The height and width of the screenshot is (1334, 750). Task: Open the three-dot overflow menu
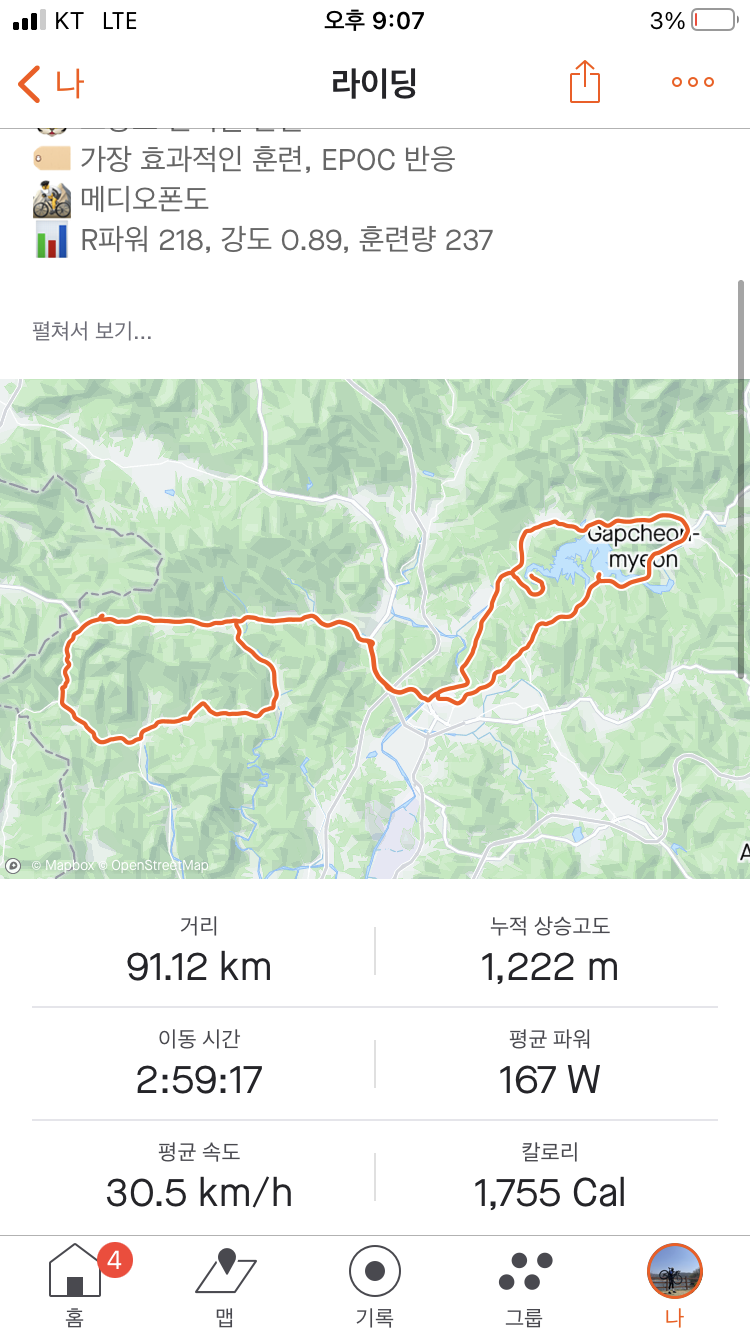(x=692, y=83)
